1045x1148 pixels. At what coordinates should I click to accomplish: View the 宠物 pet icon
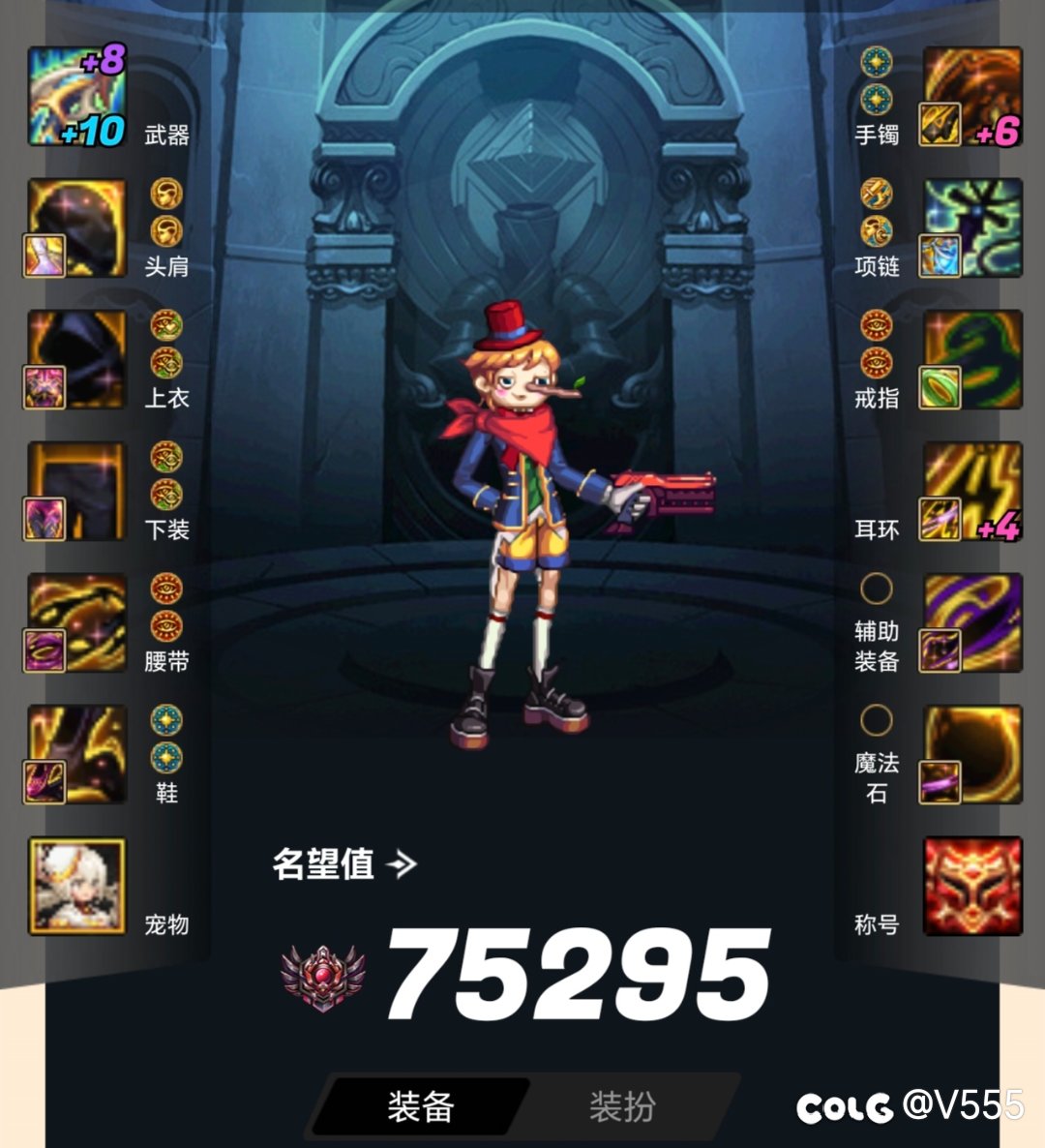[77, 886]
